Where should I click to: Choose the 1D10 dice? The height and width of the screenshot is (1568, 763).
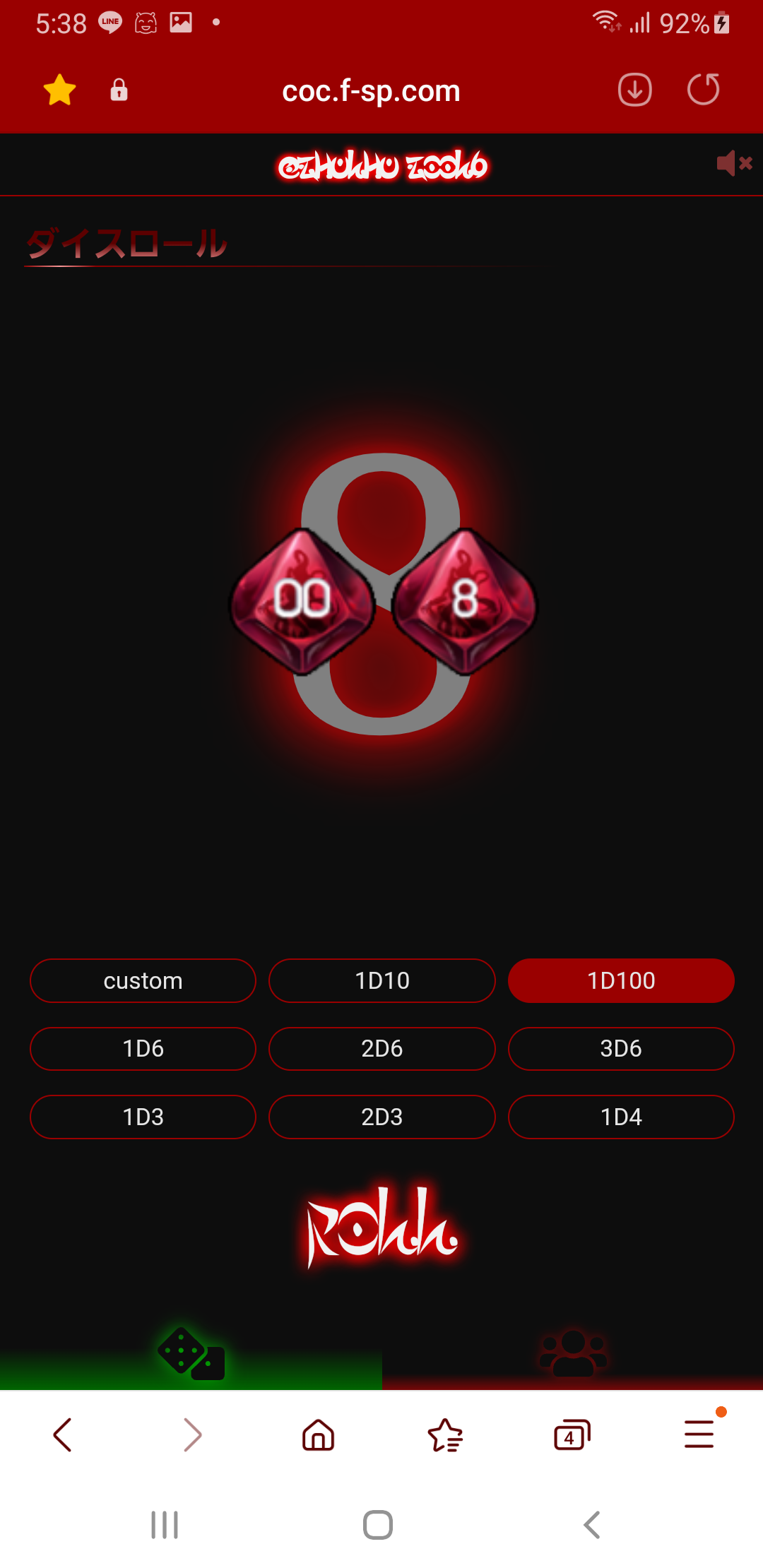381,980
